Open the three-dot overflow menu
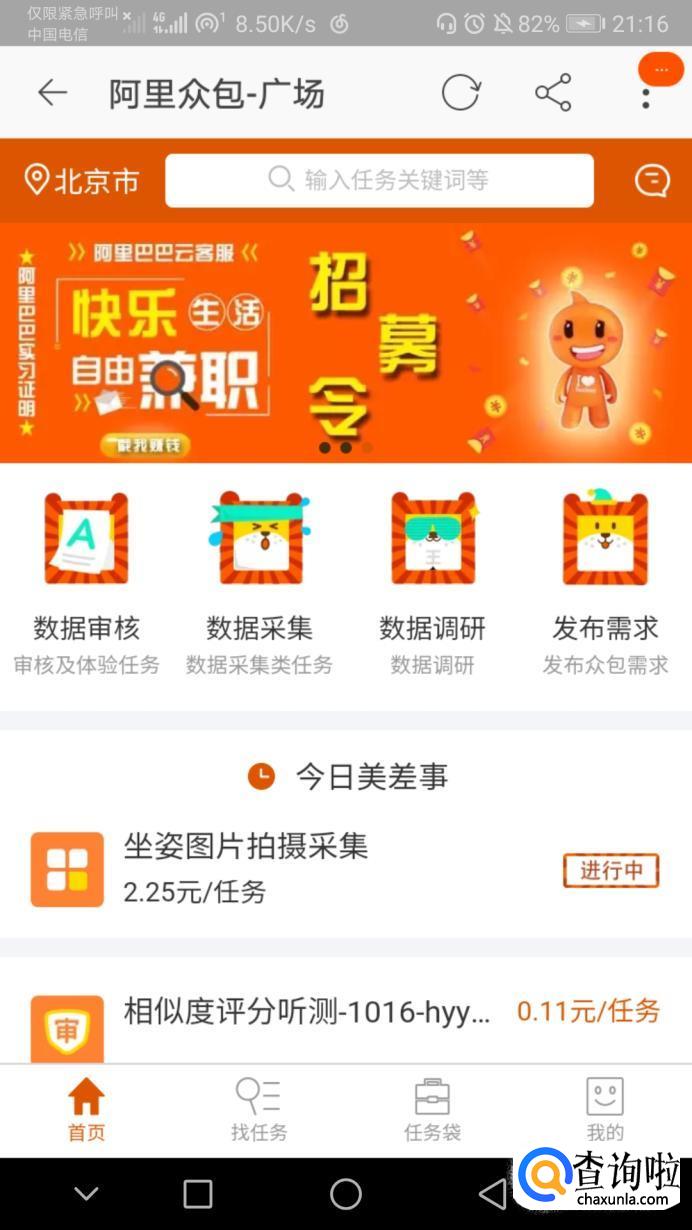Screen dimensions: 692x1230 [x=646, y=96]
